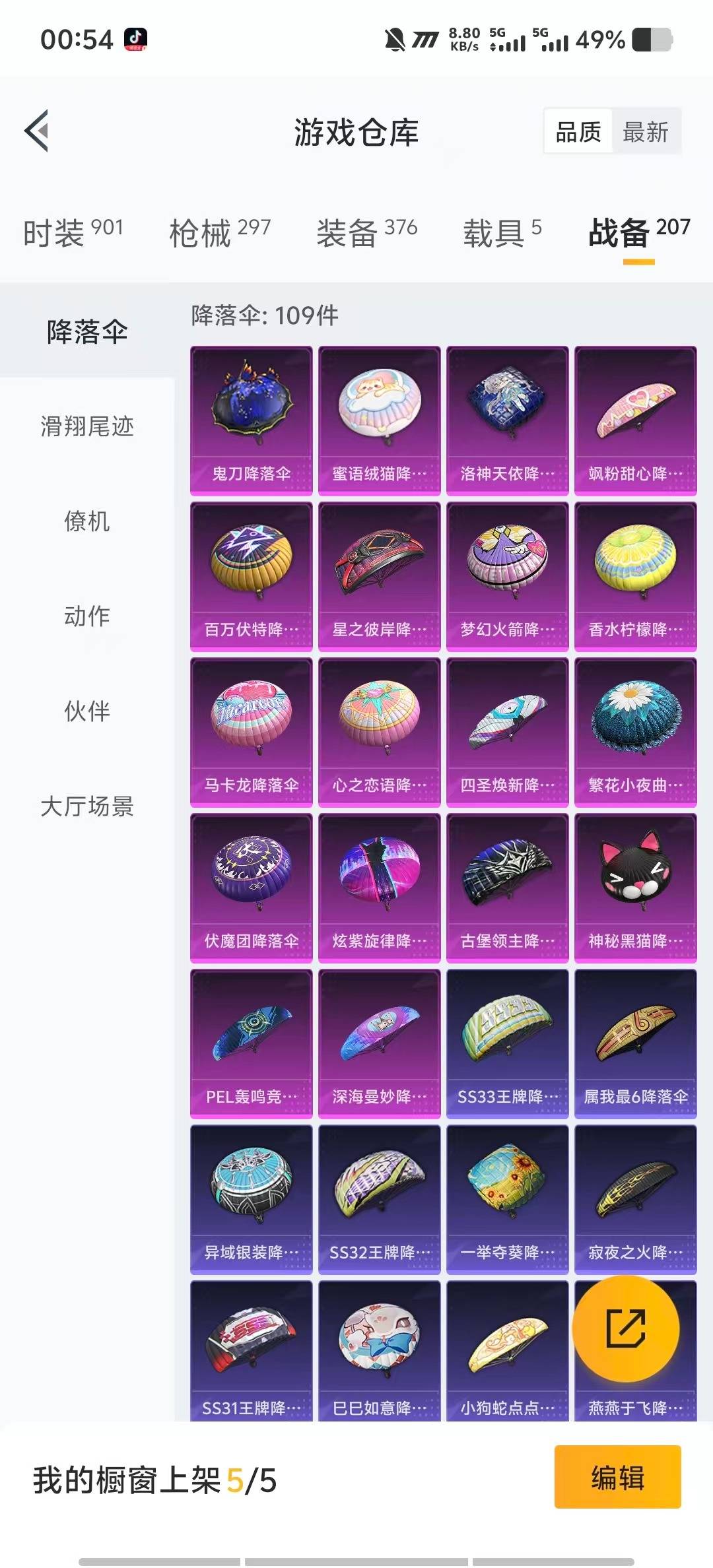This screenshot has height=1568, width=713.
Task: Open the 滑翔尾迹 category
Action: coord(87,426)
